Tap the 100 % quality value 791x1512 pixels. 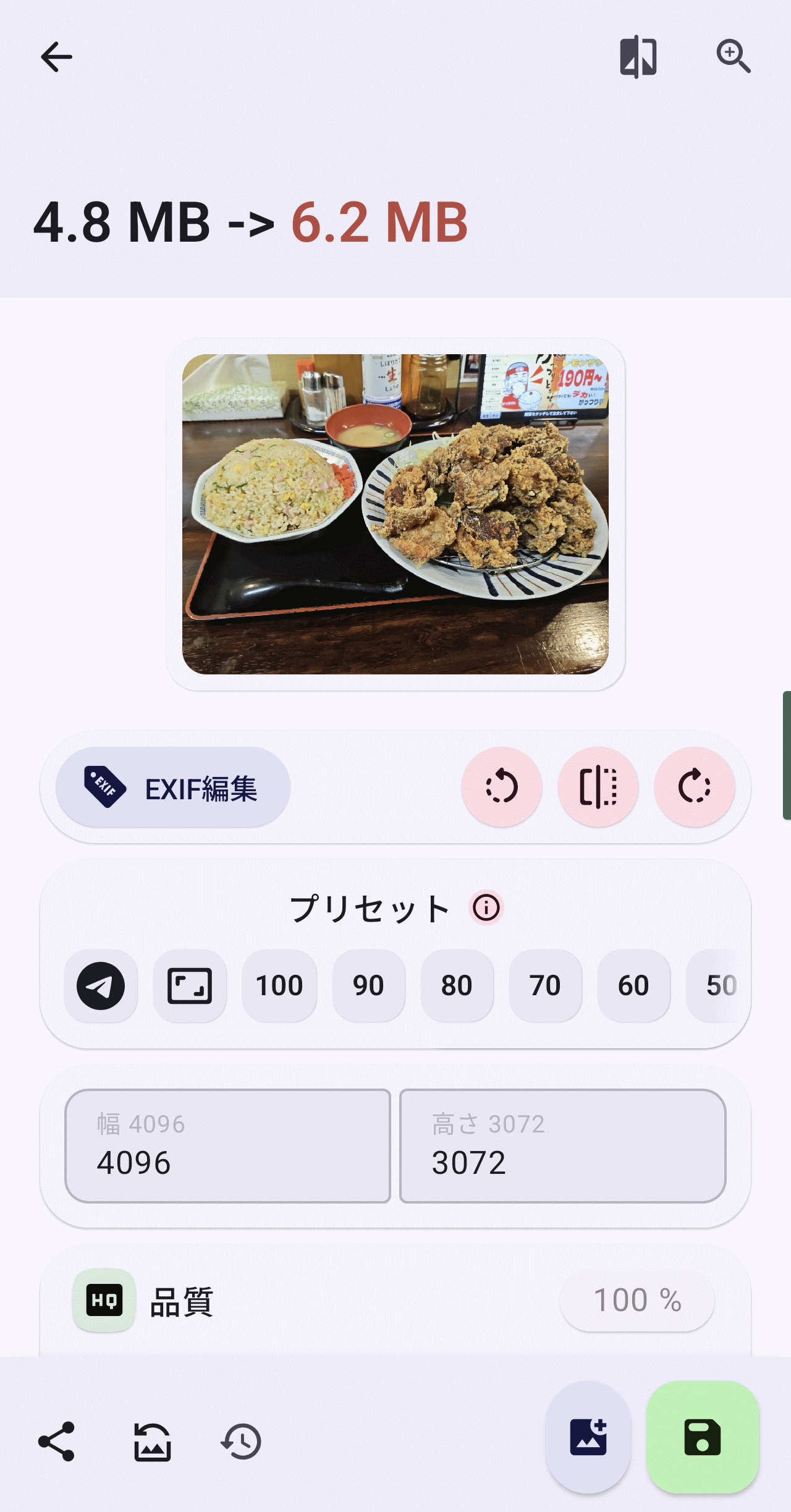click(x=637, y=1300)
